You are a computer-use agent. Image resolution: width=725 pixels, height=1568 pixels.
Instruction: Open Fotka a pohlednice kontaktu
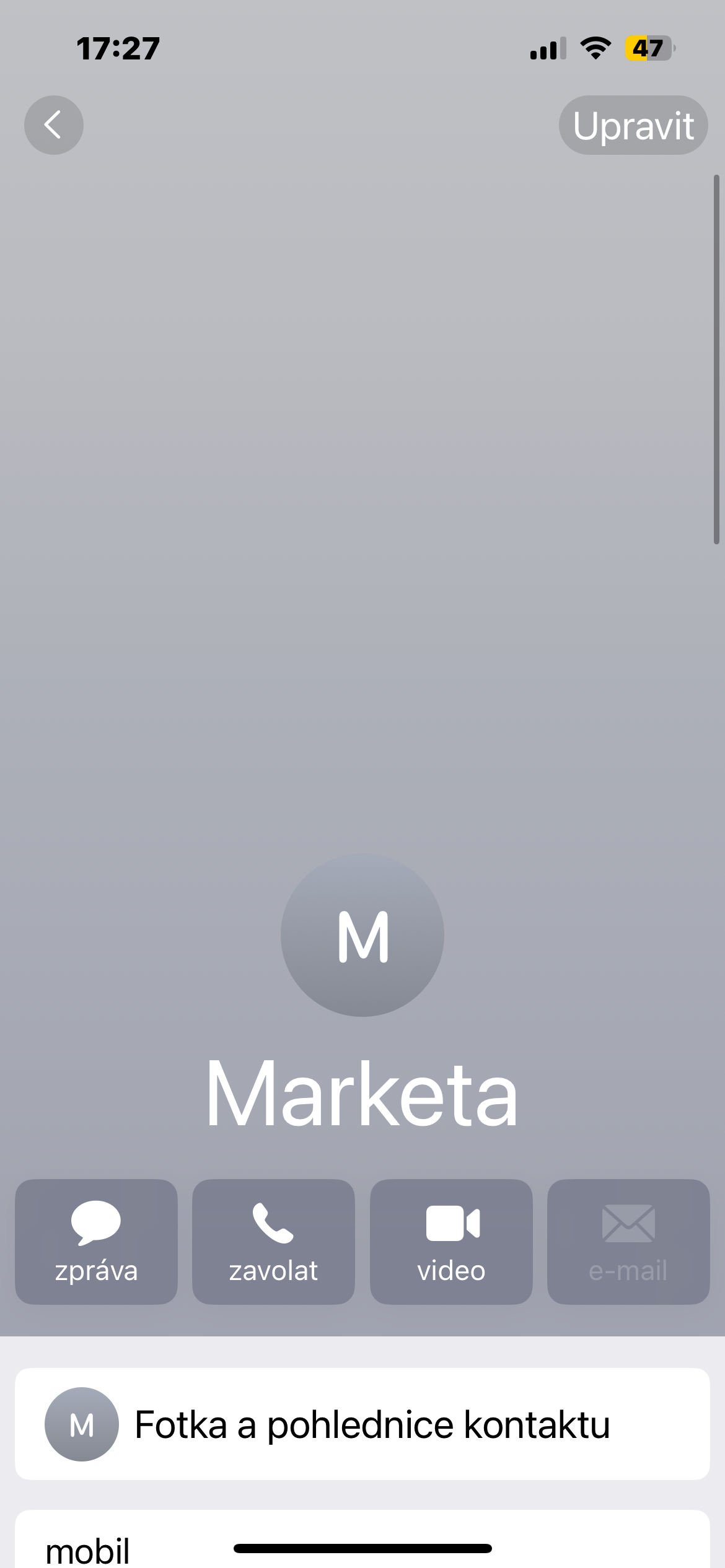tap(362, 1424)
